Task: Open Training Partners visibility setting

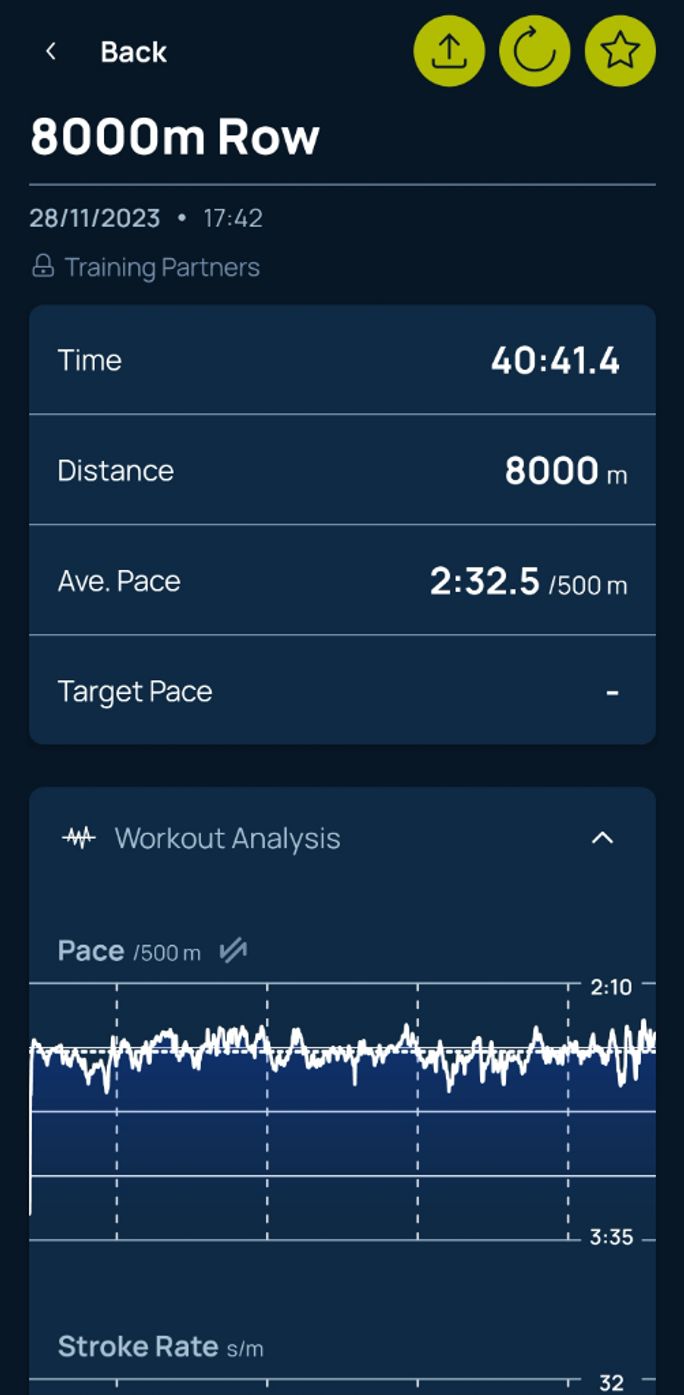Action: [x=145, y=267]
